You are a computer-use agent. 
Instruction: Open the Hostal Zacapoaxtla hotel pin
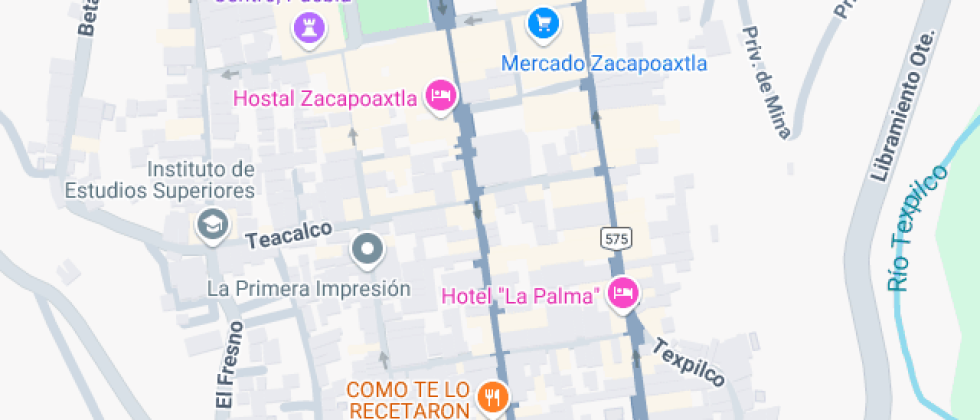point(441,97)
